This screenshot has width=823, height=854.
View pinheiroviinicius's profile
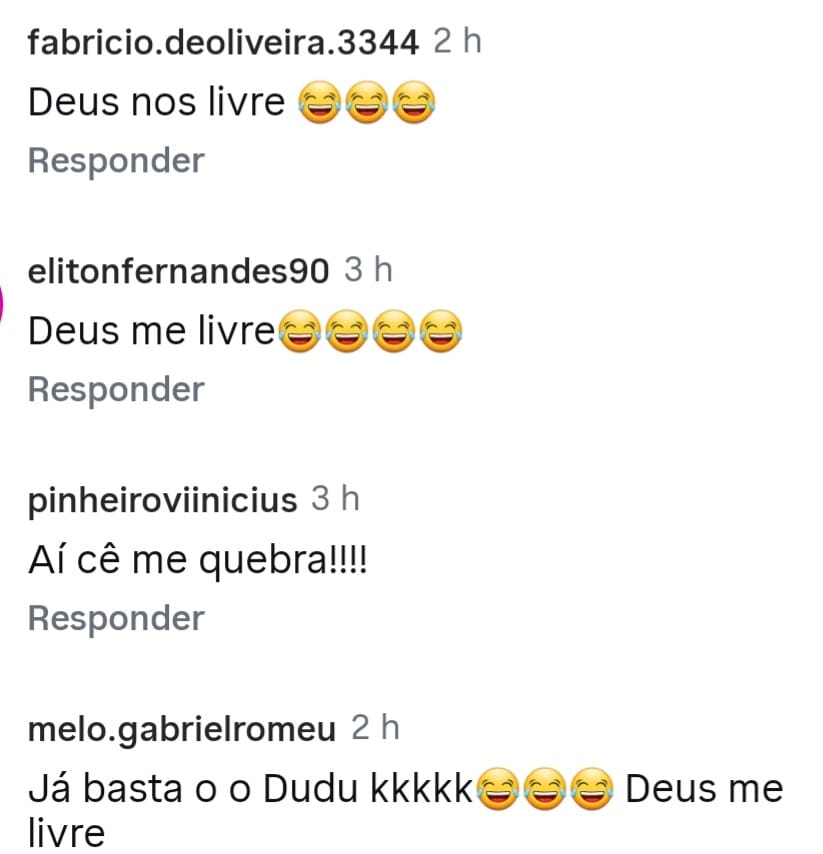click(x=163, y=501)
